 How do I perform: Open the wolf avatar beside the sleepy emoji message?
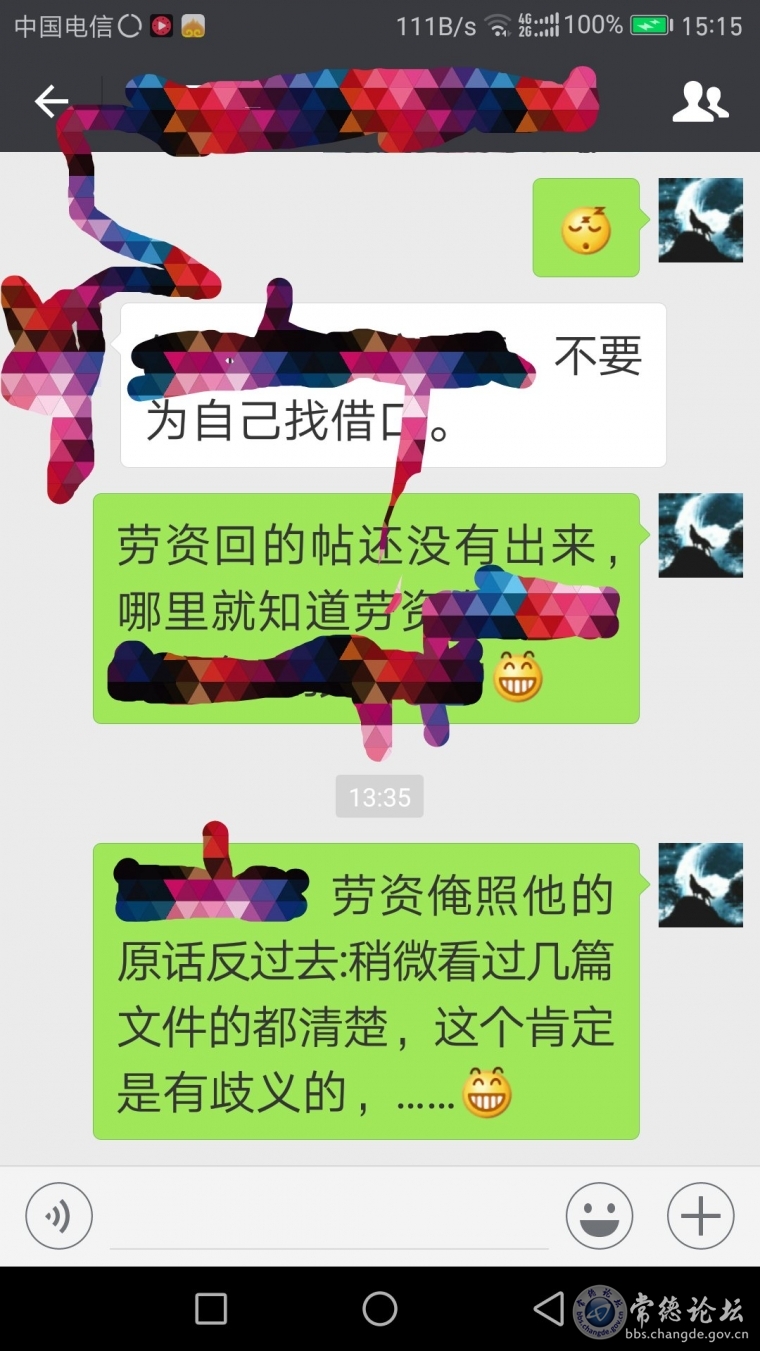pos(700,220)
